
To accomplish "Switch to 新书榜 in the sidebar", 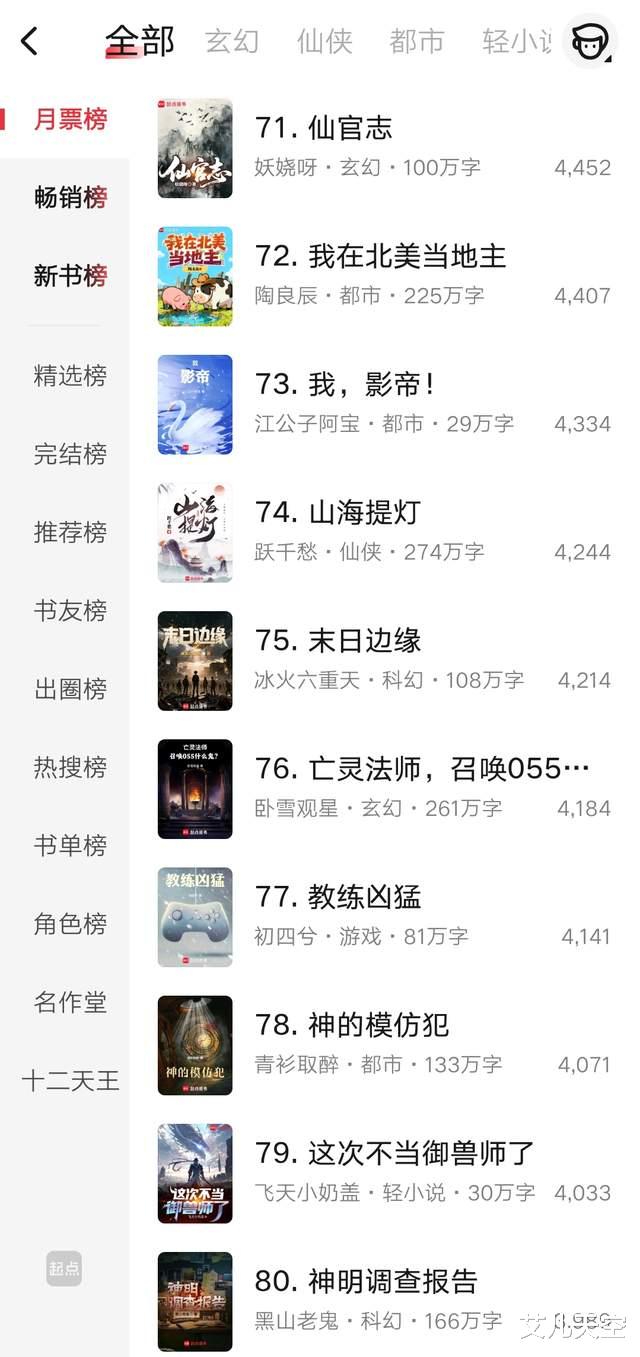I will (70, 276).
